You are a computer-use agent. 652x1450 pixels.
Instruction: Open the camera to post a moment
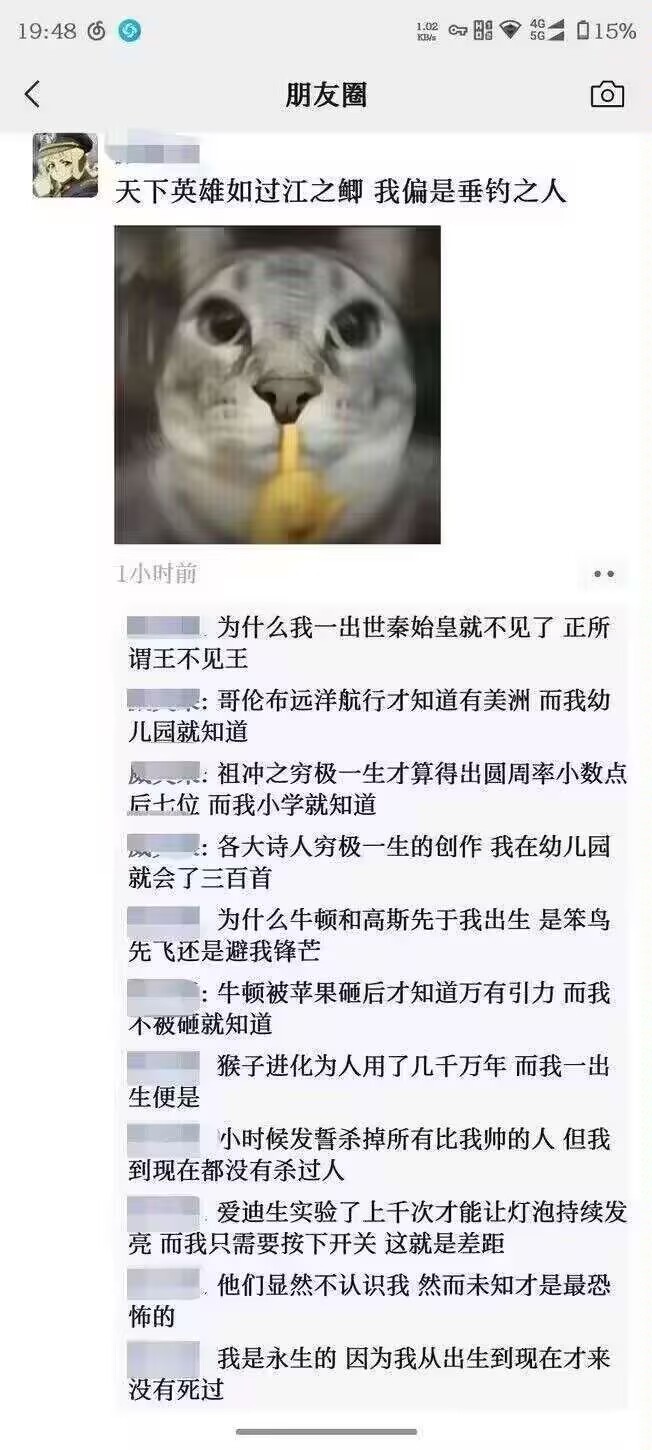click(607, 95)
